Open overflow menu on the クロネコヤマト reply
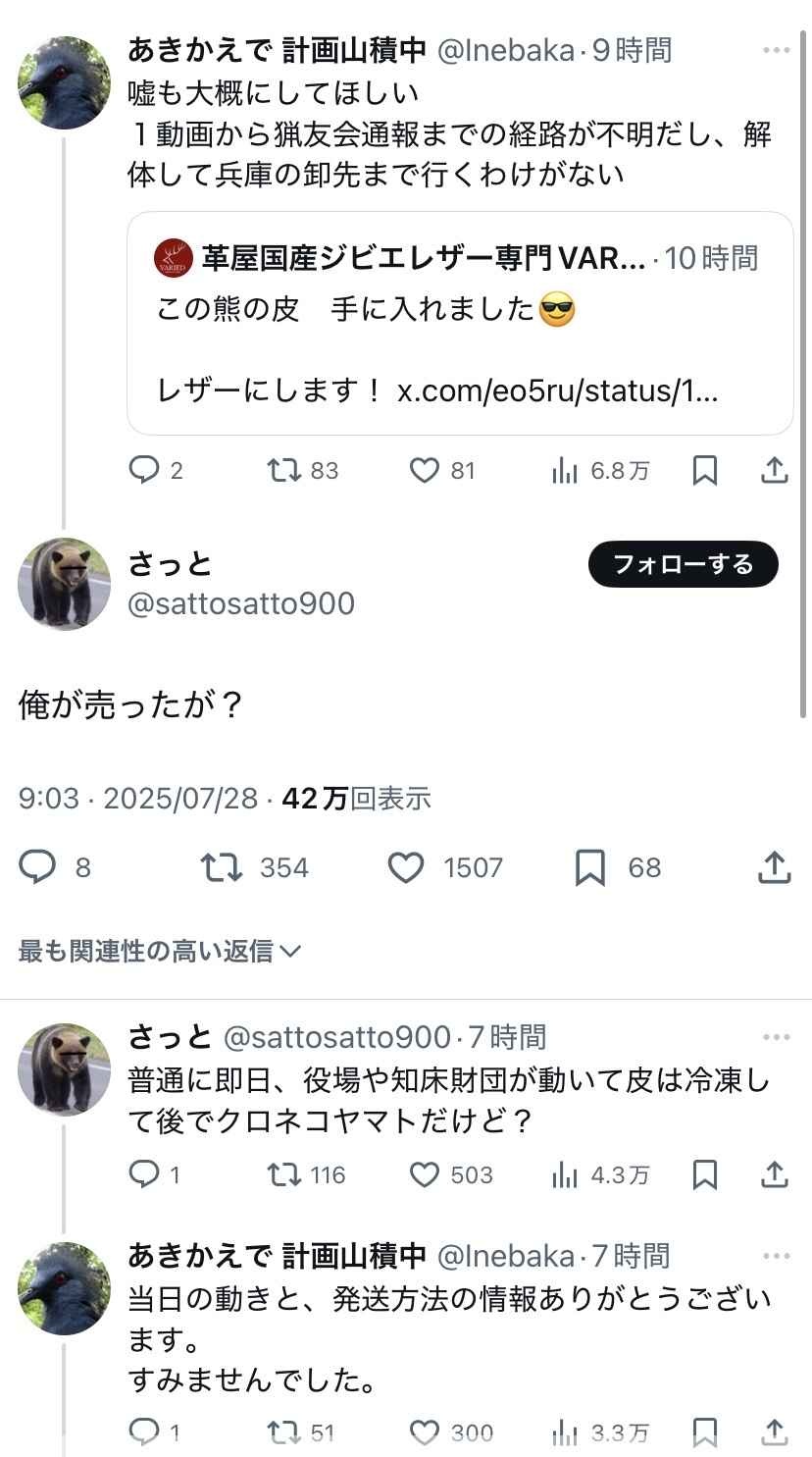This screenshot has width=812, height=1457. pos(776,1037)
